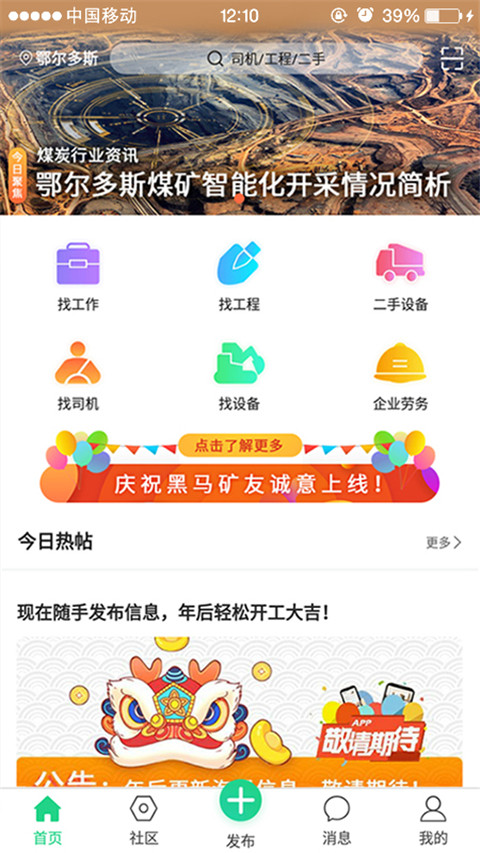Screen dimensions: 480x853
Task: Open 二手设备 section
Action: [401, 277]
